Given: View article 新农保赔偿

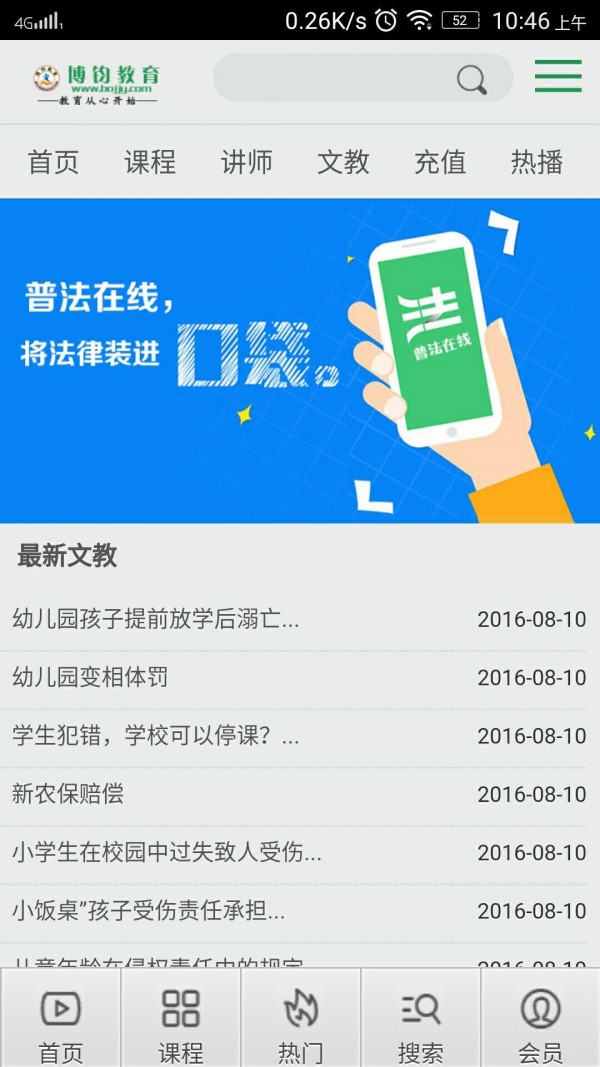Looking at the screenshot, I should [68, 794].
